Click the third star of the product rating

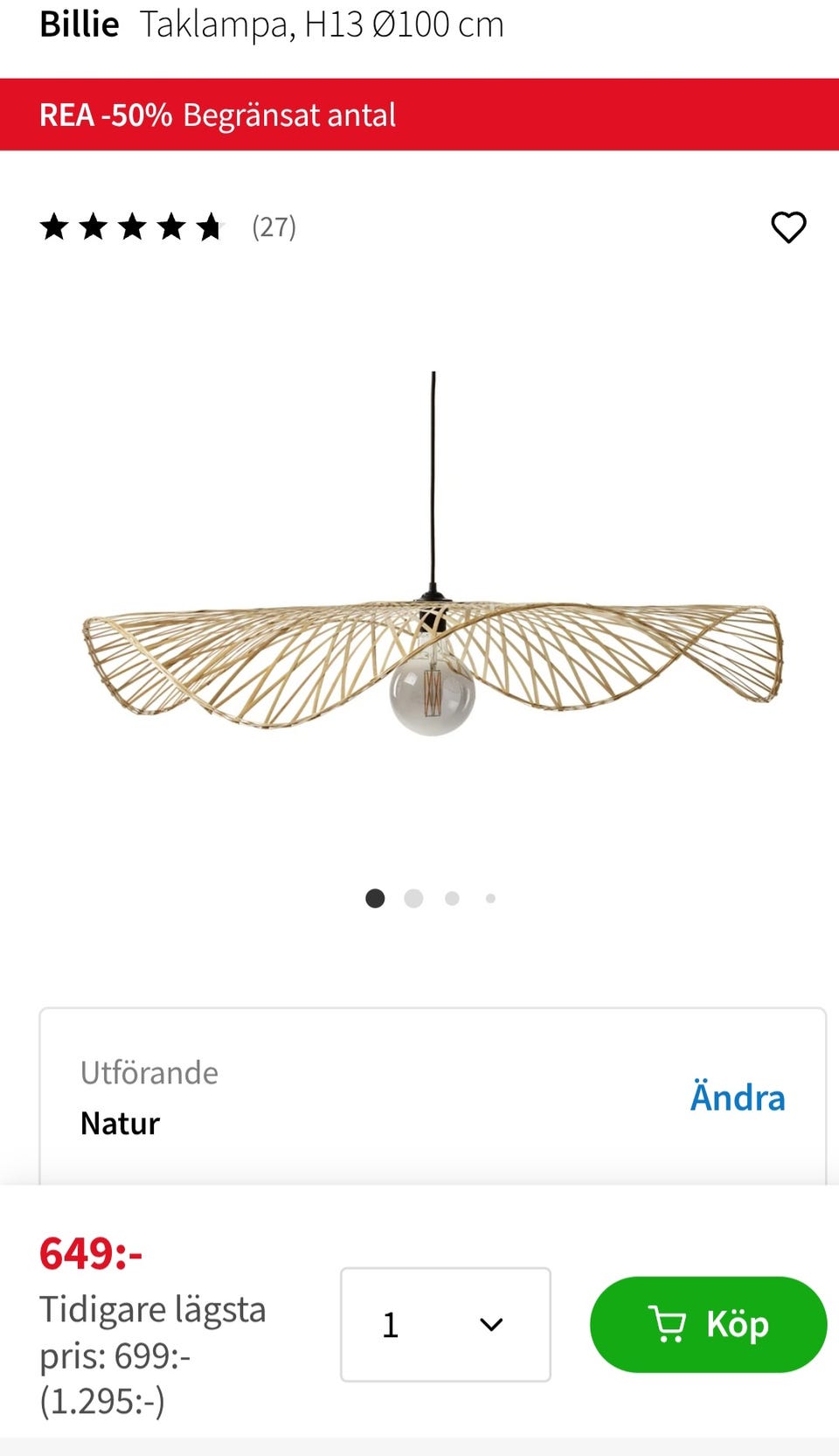click(133, 227)
